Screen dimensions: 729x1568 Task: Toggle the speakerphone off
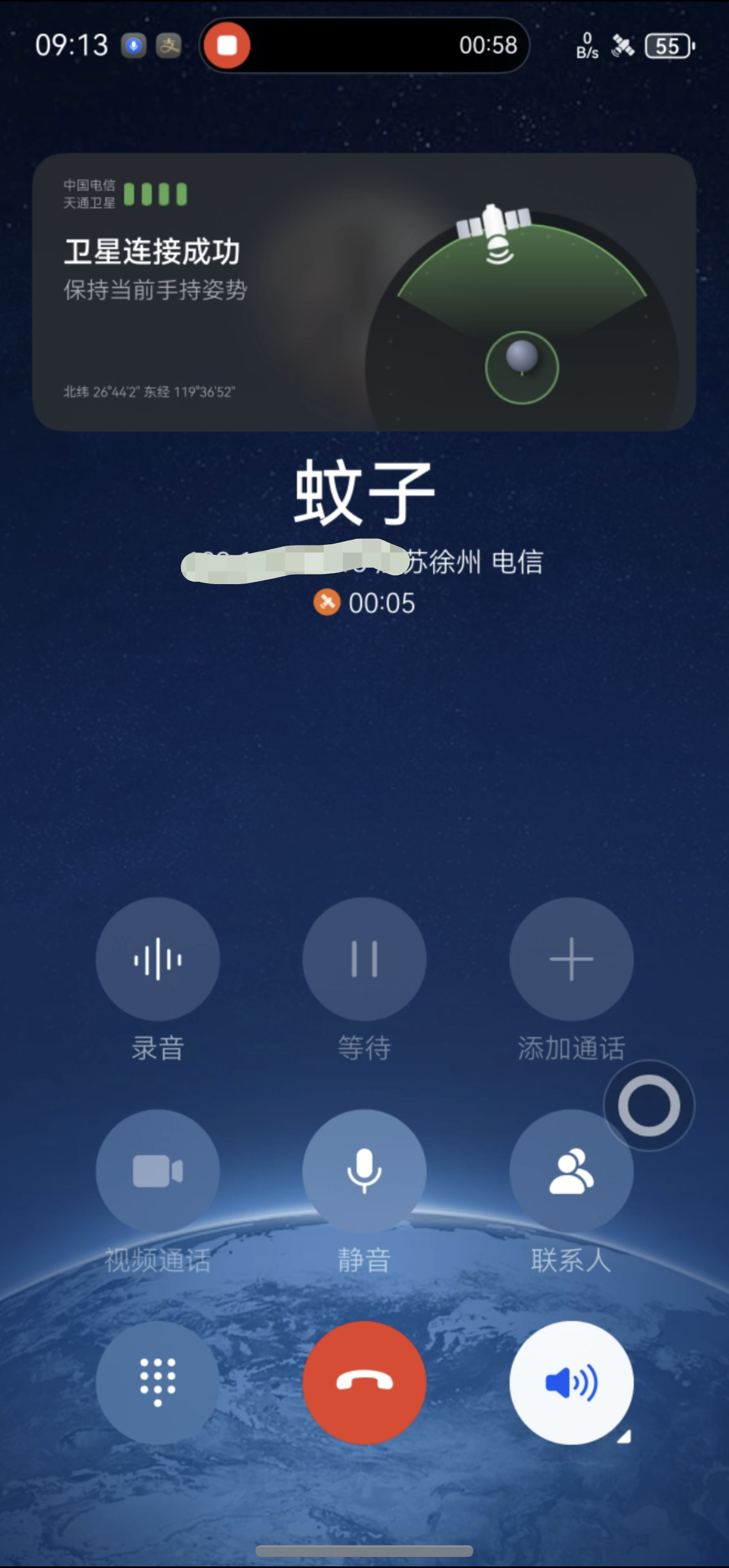[571, 1383]
